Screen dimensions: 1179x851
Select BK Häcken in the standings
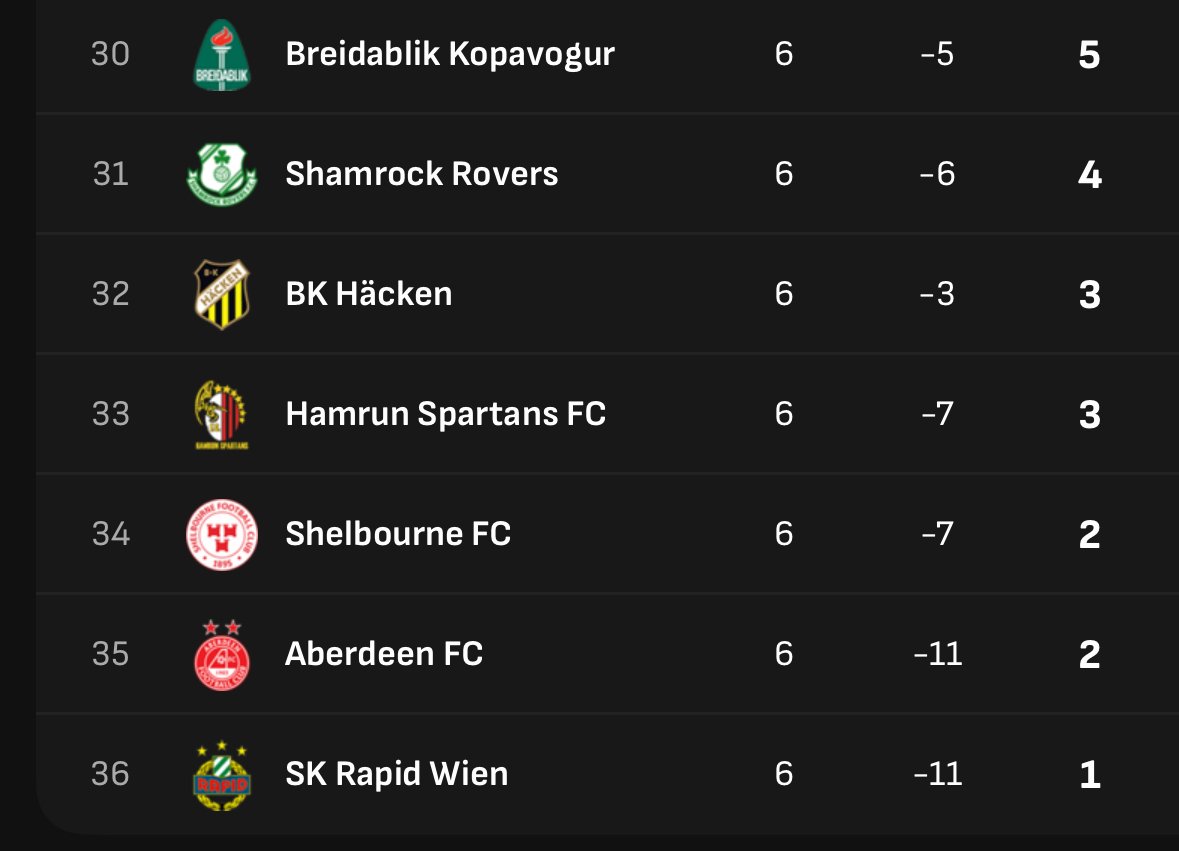(x=369, y=294)
